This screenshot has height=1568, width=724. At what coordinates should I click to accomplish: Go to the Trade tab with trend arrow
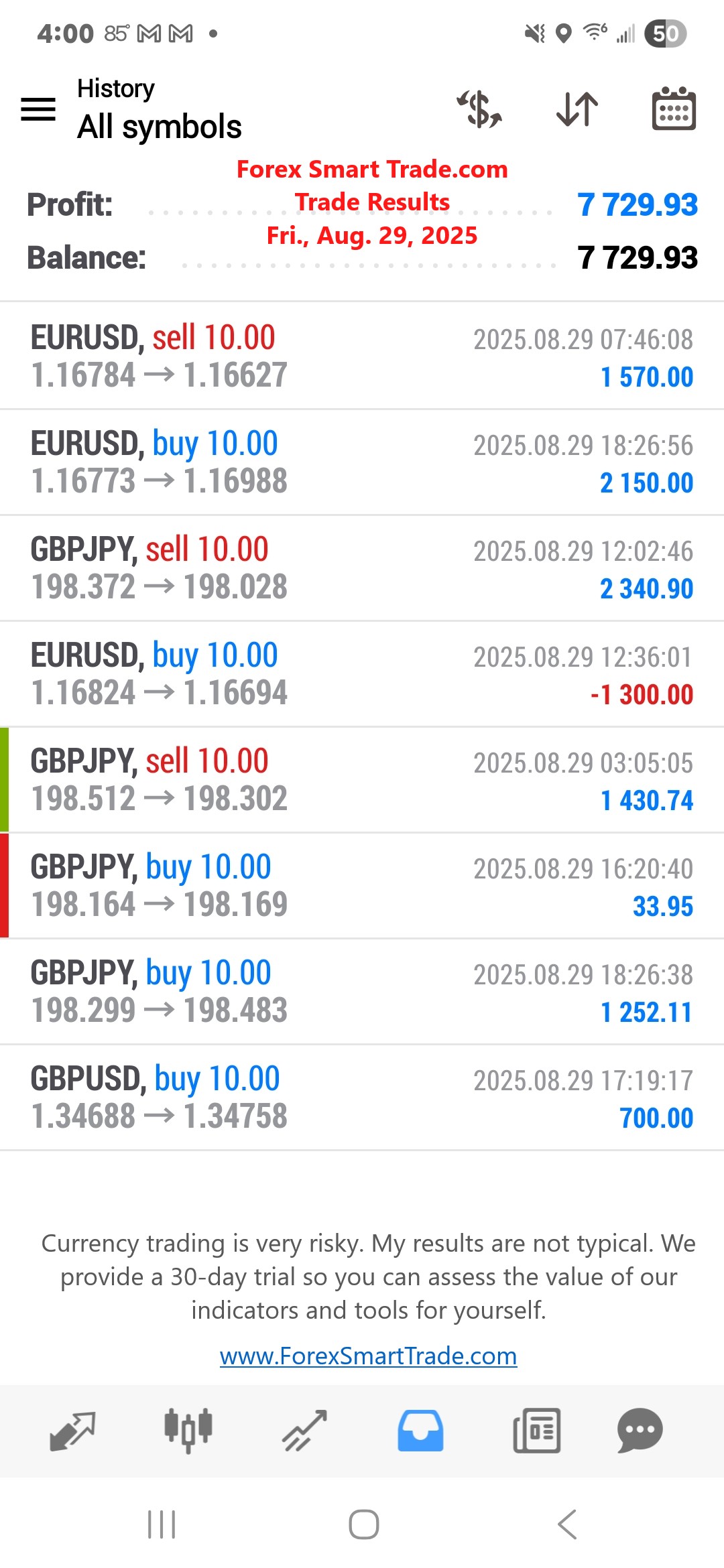(304, 1431)
